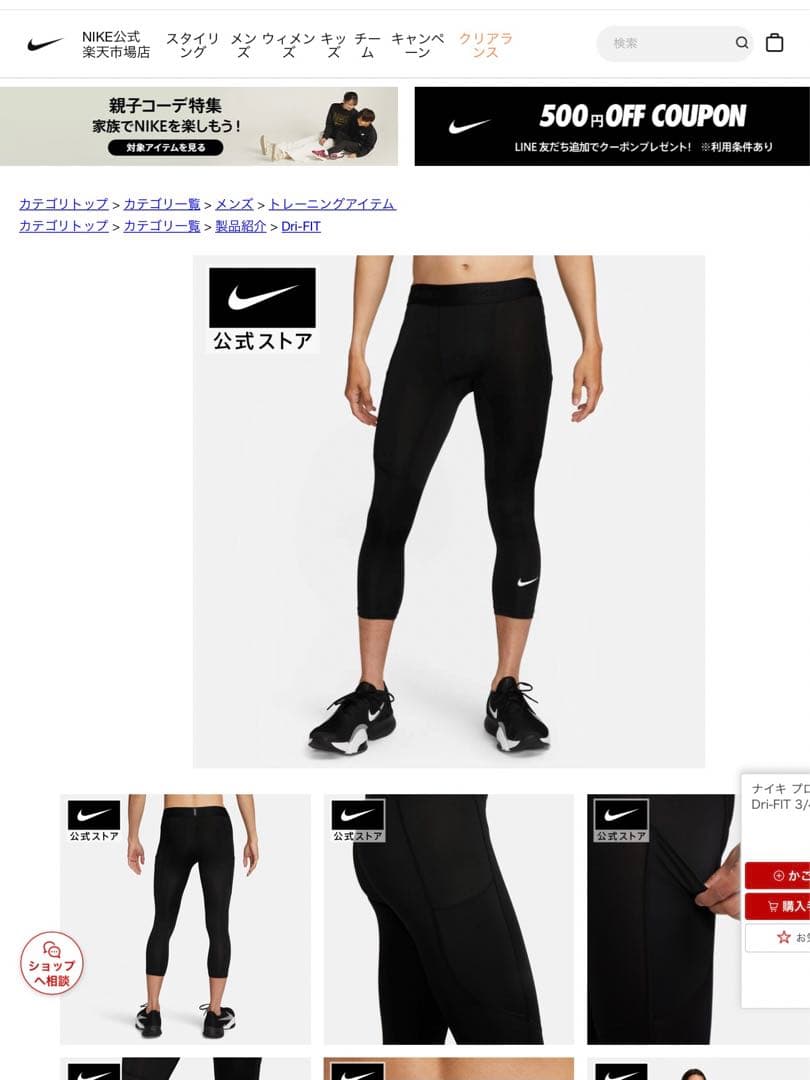Viewport: 810px width, 1080px height.
Task: Tap the Nike logo to go home
Action: tap(45, 44)
